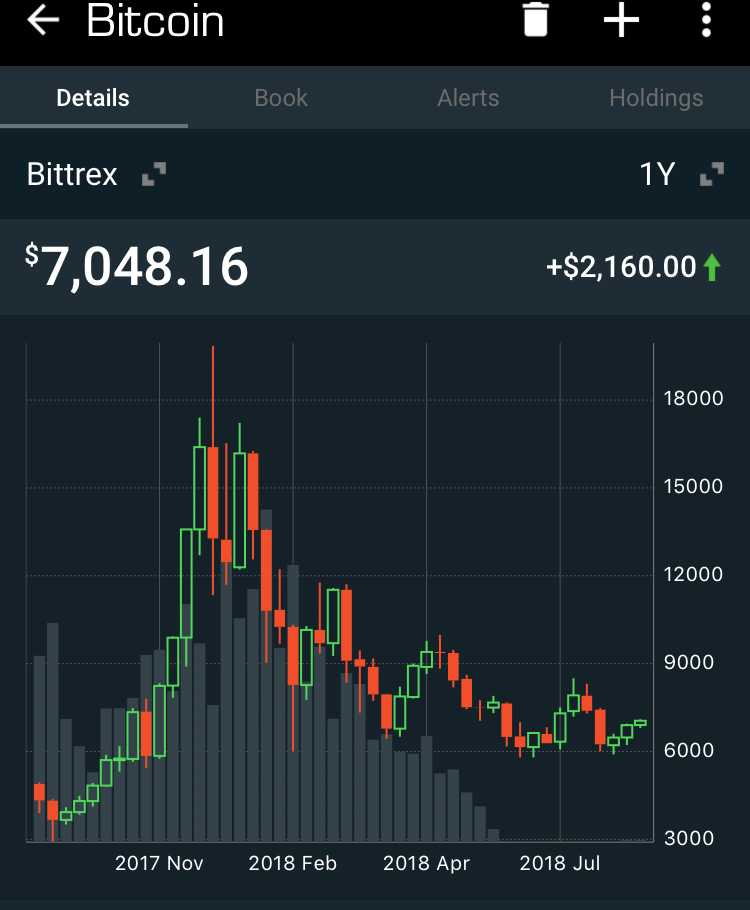The height and width of the screenshot is (910, 750).
Task: Switch to the Alerts tab
Action: pos(468,98)
